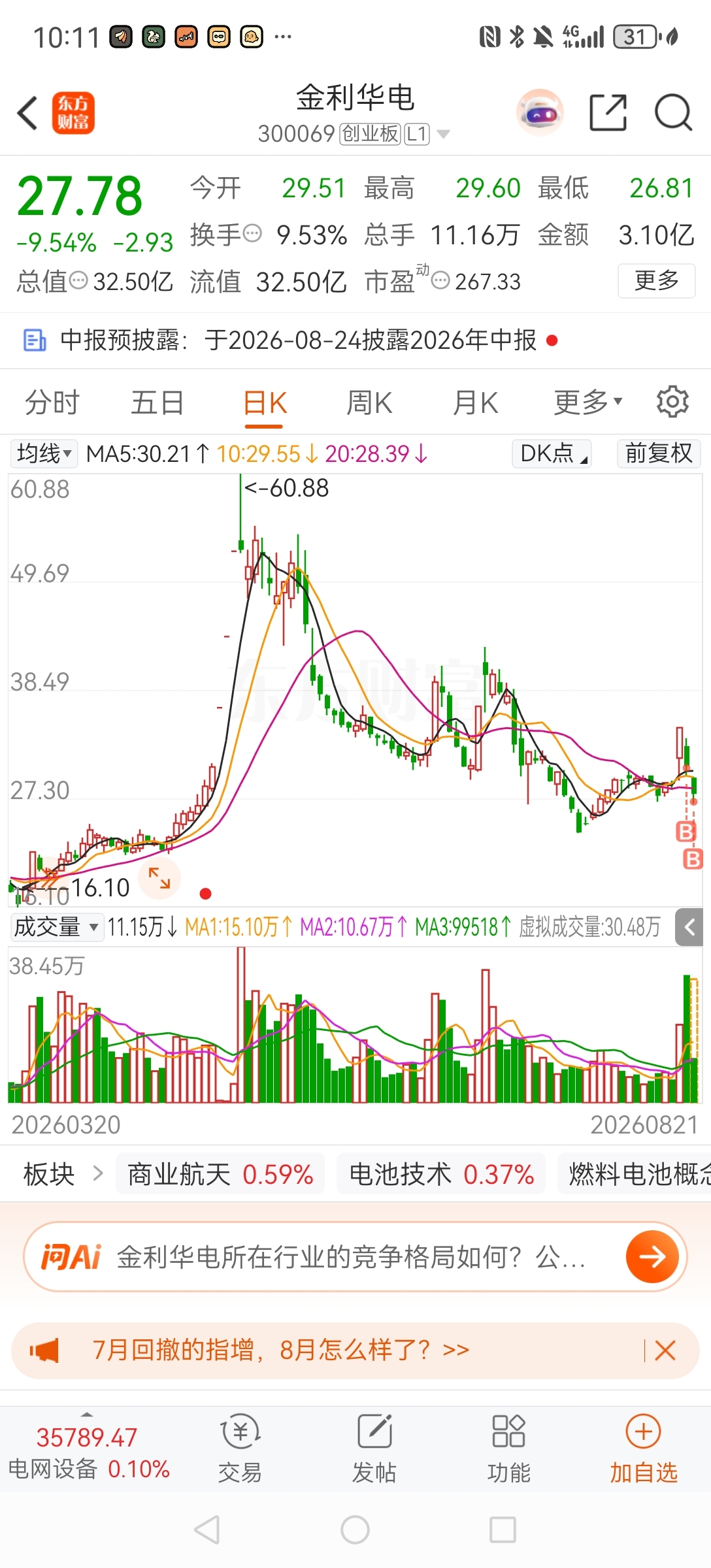Screen dimensions: 711x1568
Task: Open the 成交量 indicator dropdown
Action: point(57,927)
